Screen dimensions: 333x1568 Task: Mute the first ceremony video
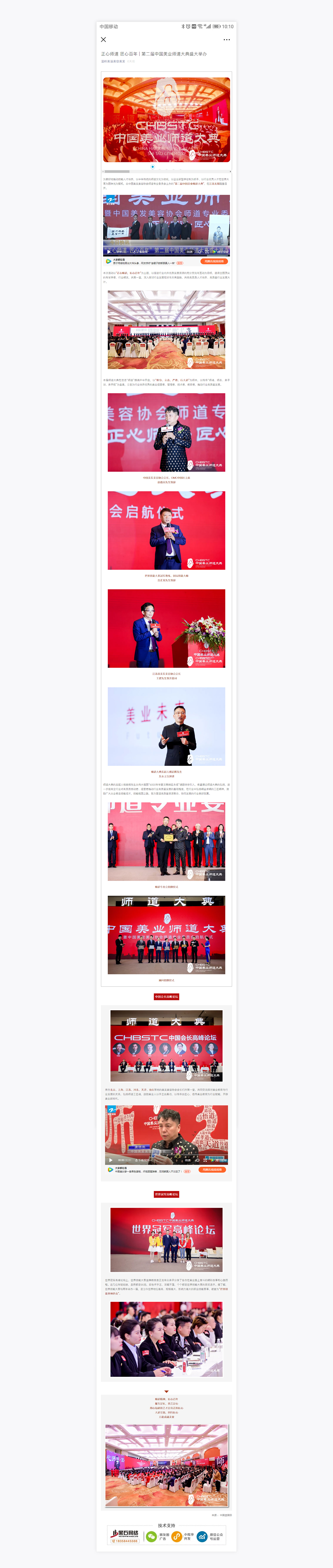tap(200, 252)
